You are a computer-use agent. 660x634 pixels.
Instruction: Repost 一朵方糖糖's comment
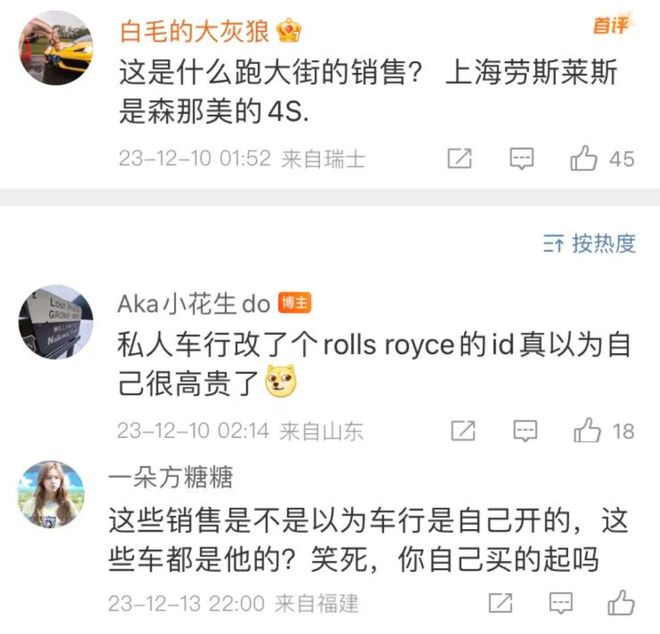500,603
